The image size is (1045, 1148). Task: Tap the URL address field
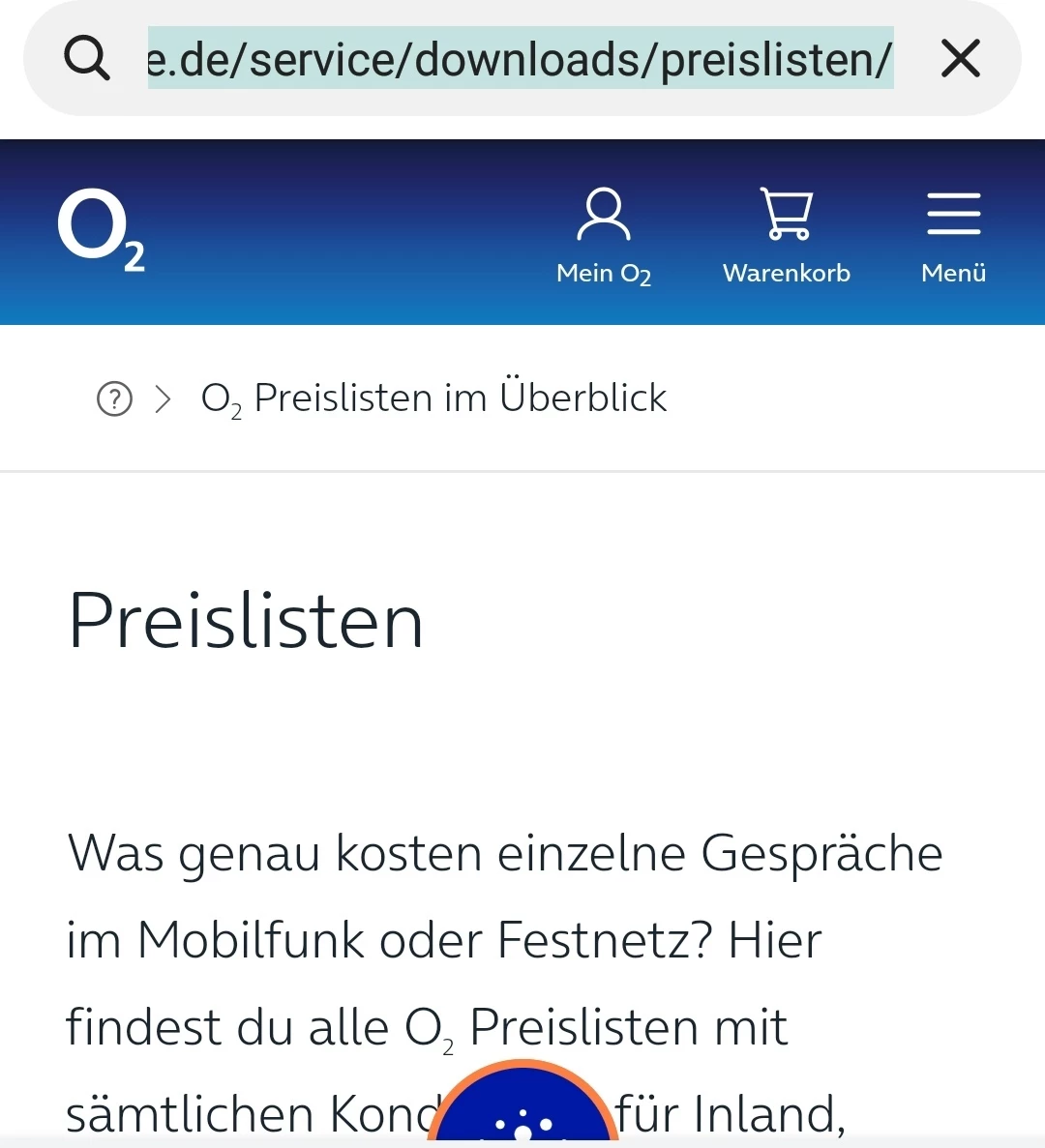point(520,59)
